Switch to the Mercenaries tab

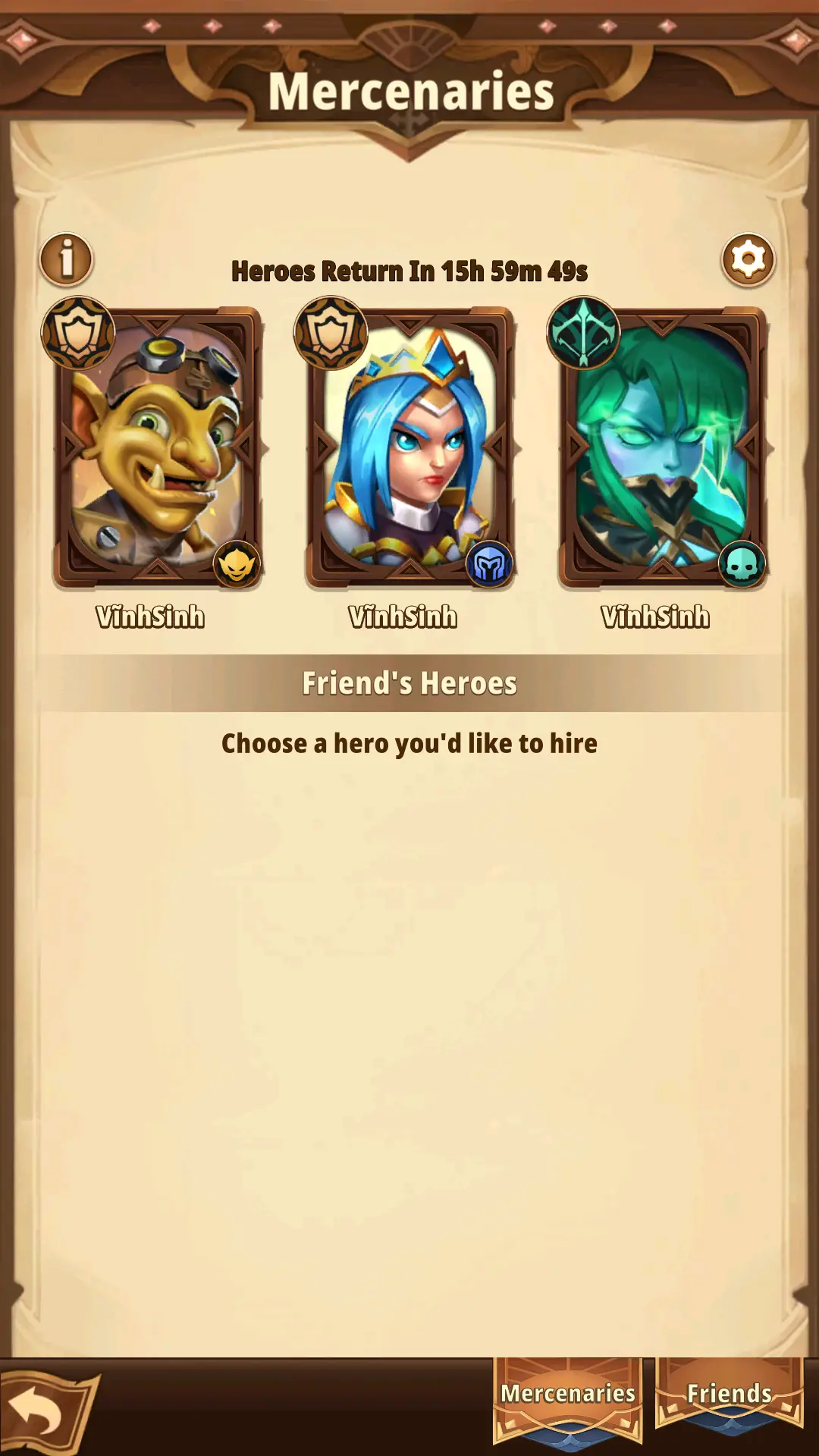pos(568,1397)
